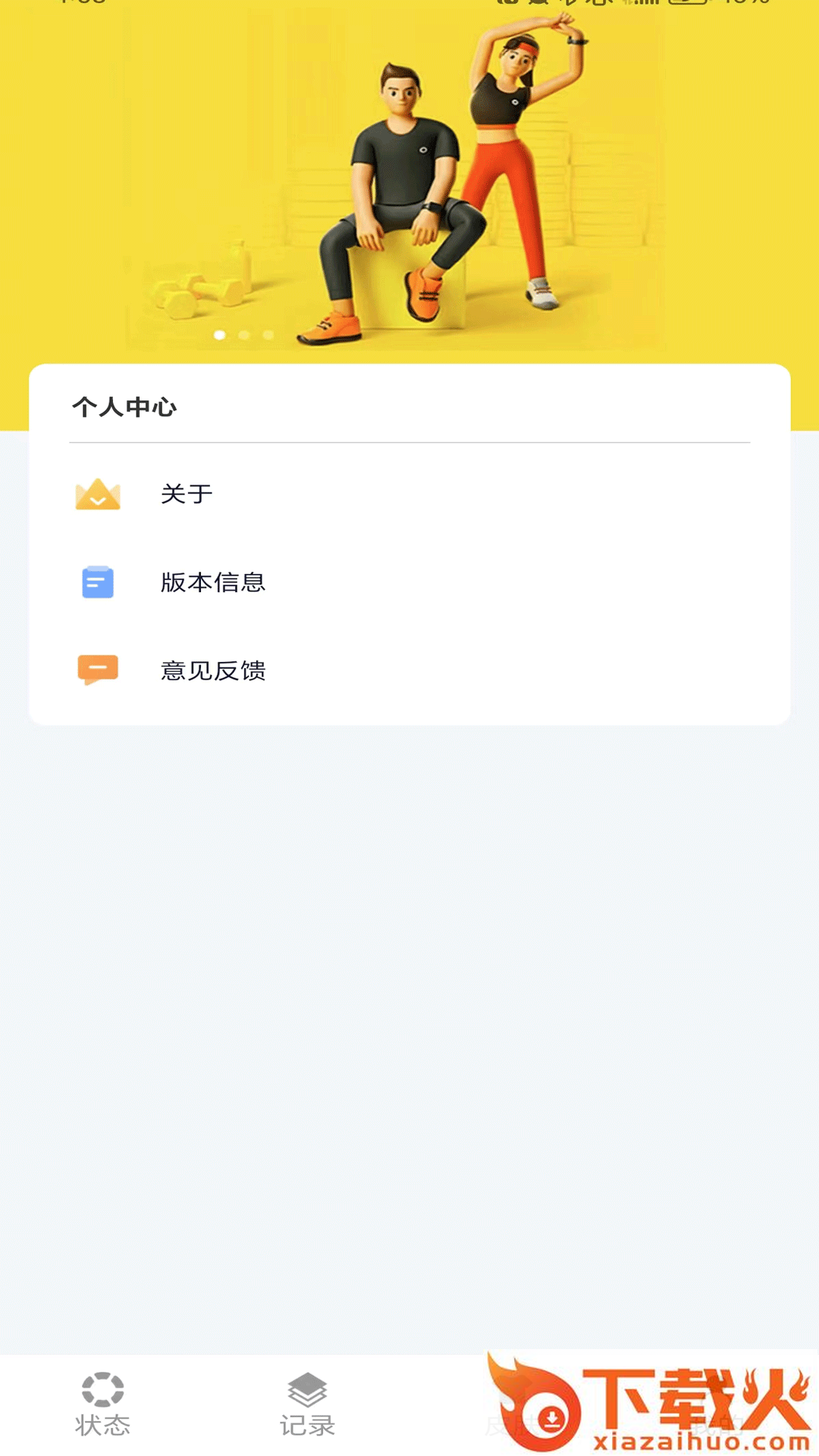Switch to the 状态 tab
The height and width of the screenshot is (1456, 819).
102,1404
